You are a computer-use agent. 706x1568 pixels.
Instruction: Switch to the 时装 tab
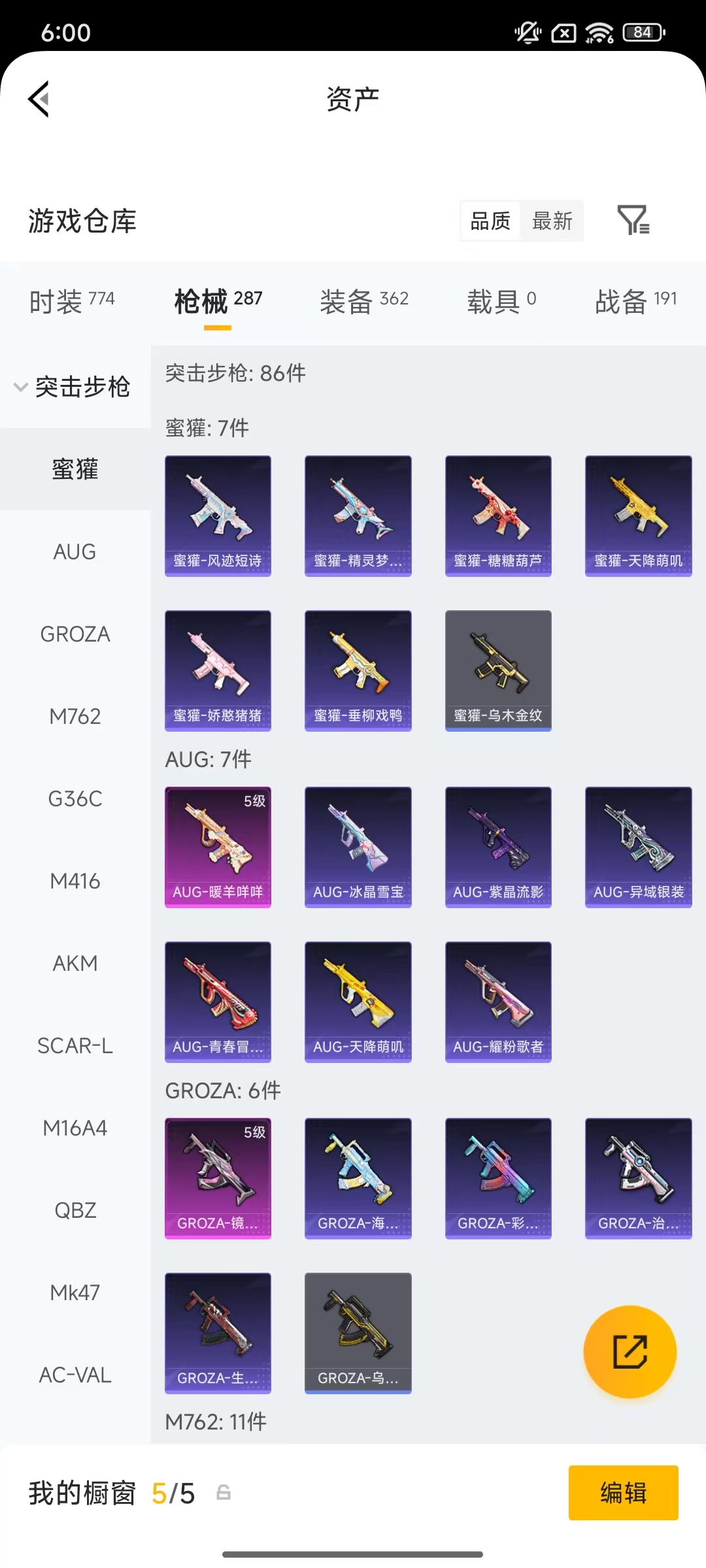(x=72, y=301)
